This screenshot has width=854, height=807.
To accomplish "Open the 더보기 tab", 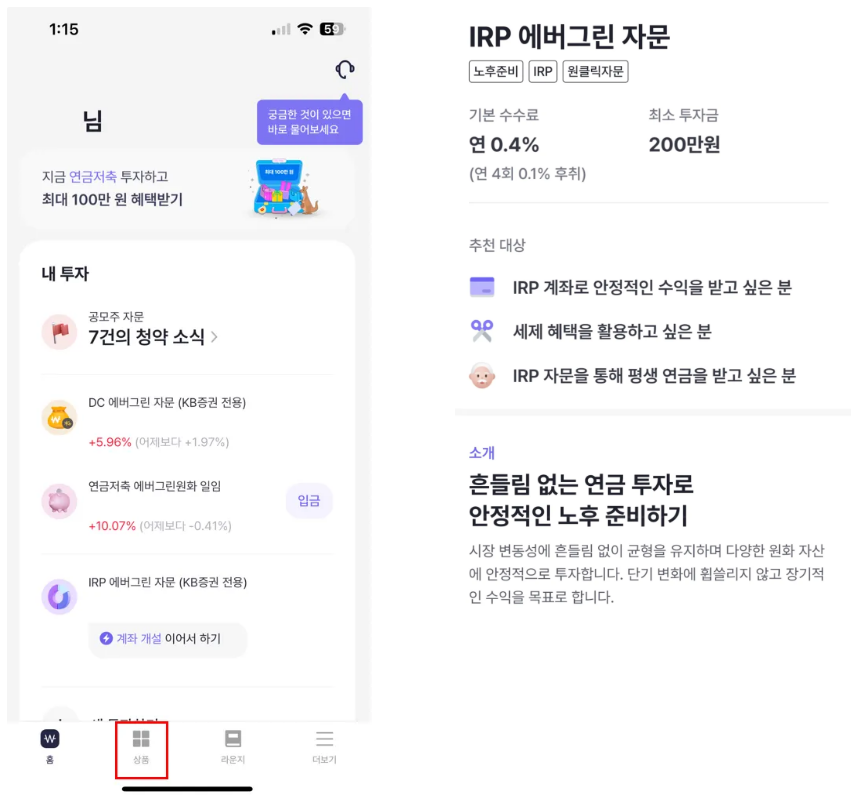I will (x=324, y=746).
